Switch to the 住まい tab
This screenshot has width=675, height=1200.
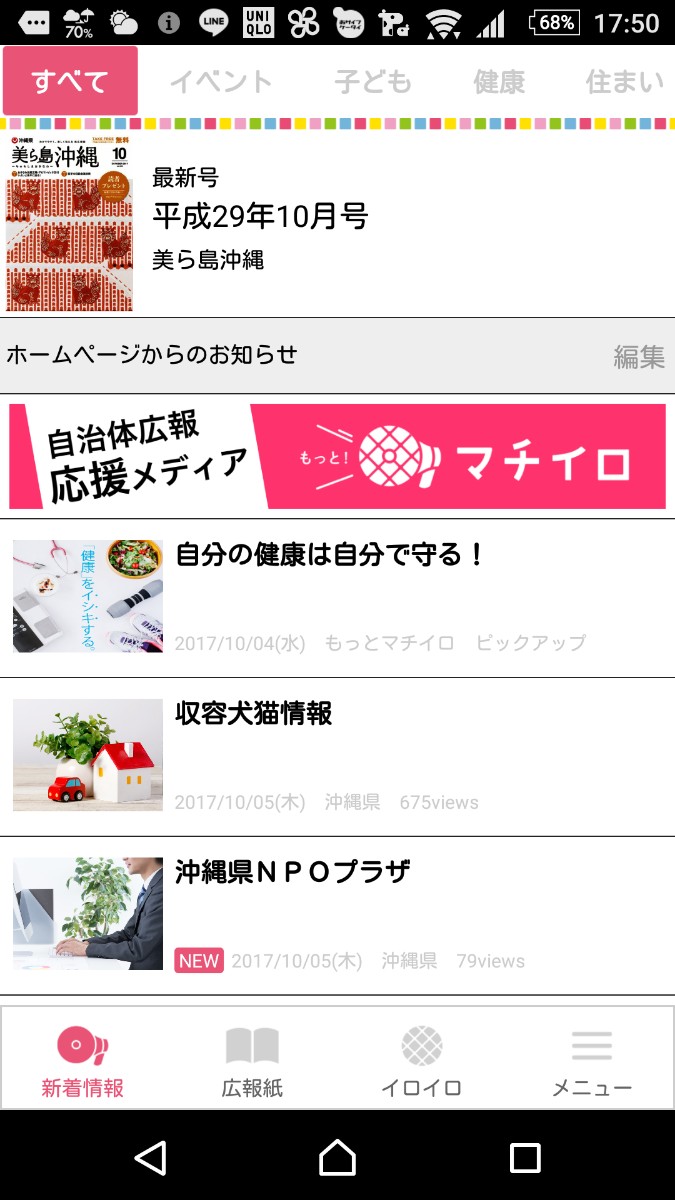(624, 82)
